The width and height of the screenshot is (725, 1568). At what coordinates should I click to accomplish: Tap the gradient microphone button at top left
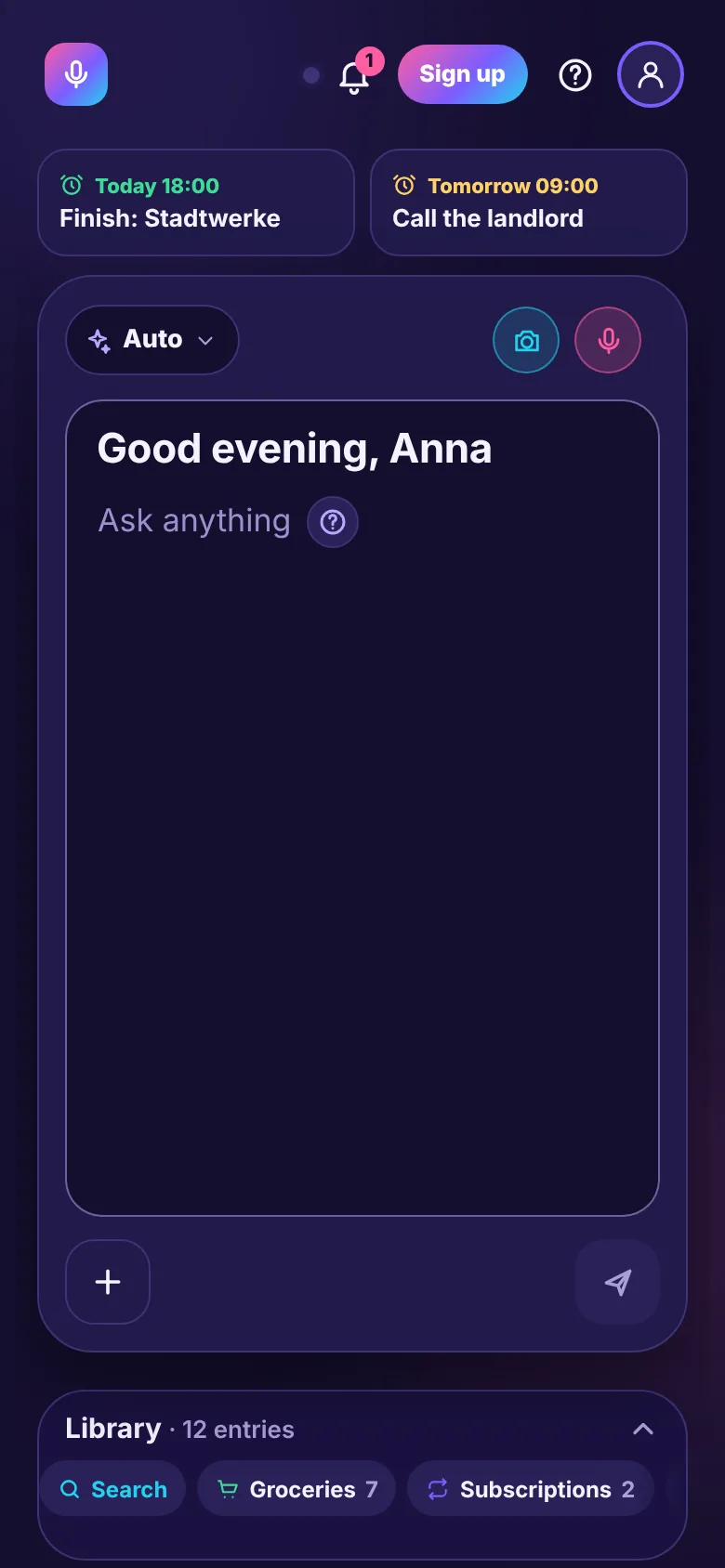pos(76,74)
